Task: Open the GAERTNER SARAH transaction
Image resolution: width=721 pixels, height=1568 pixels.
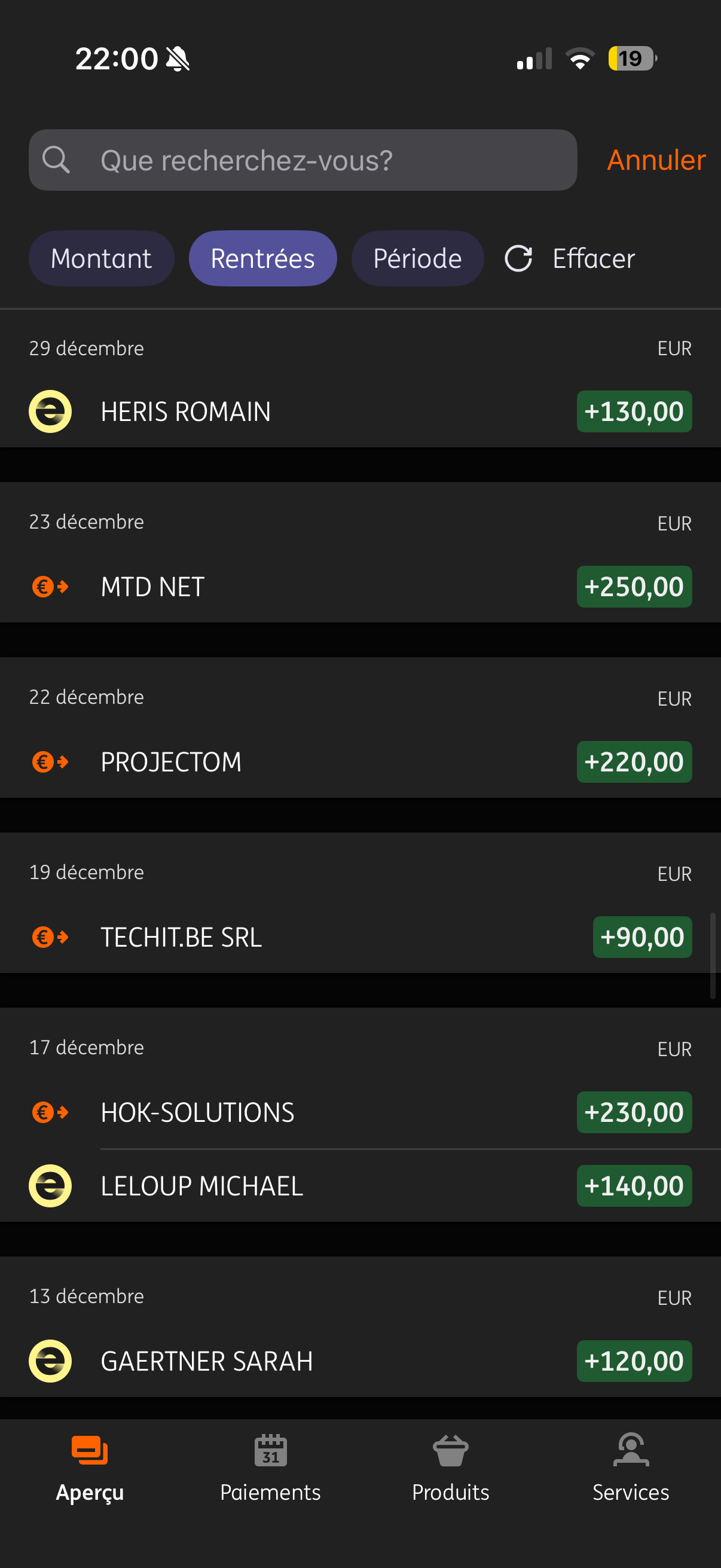Action: coord(360,1361)
